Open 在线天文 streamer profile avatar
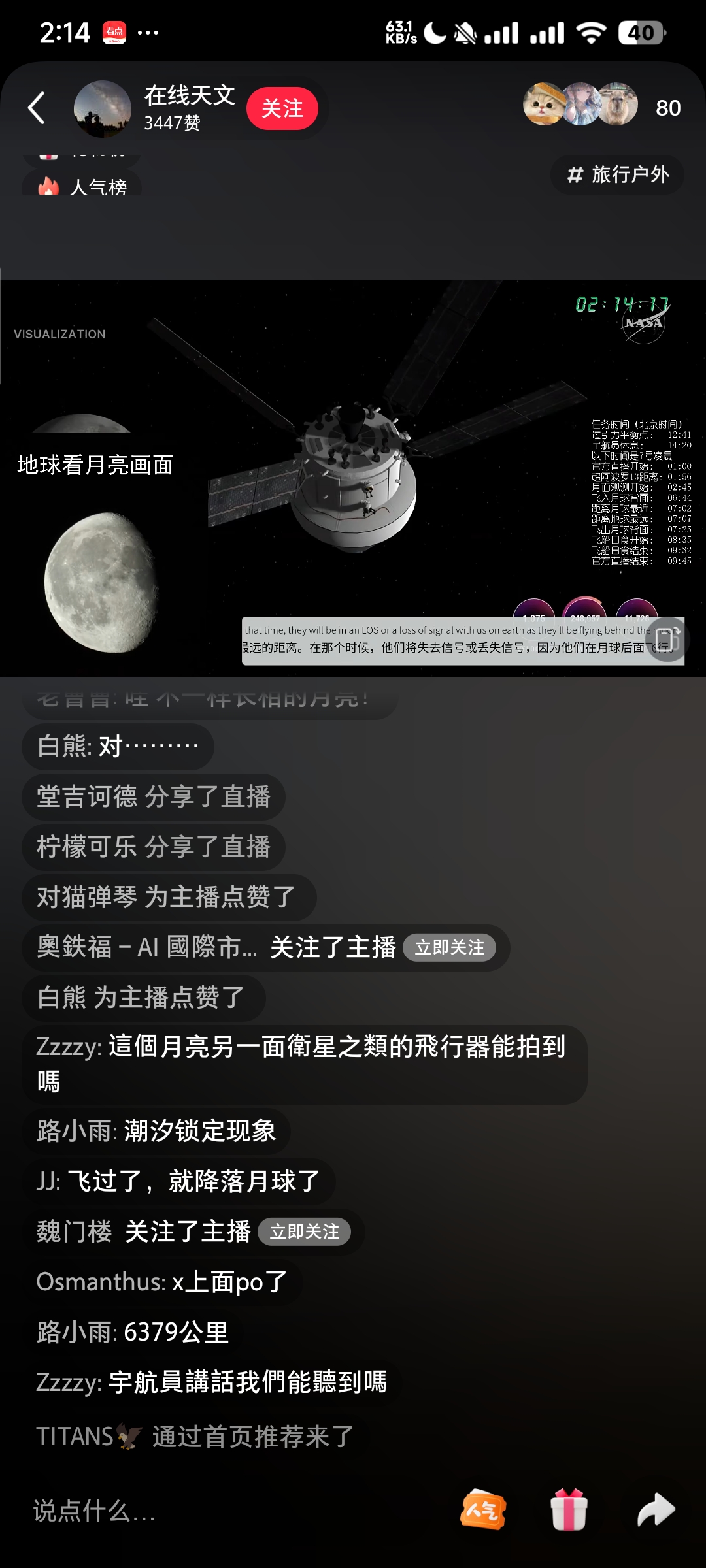Screen dimensions: 706x1568 coord(103,108)
